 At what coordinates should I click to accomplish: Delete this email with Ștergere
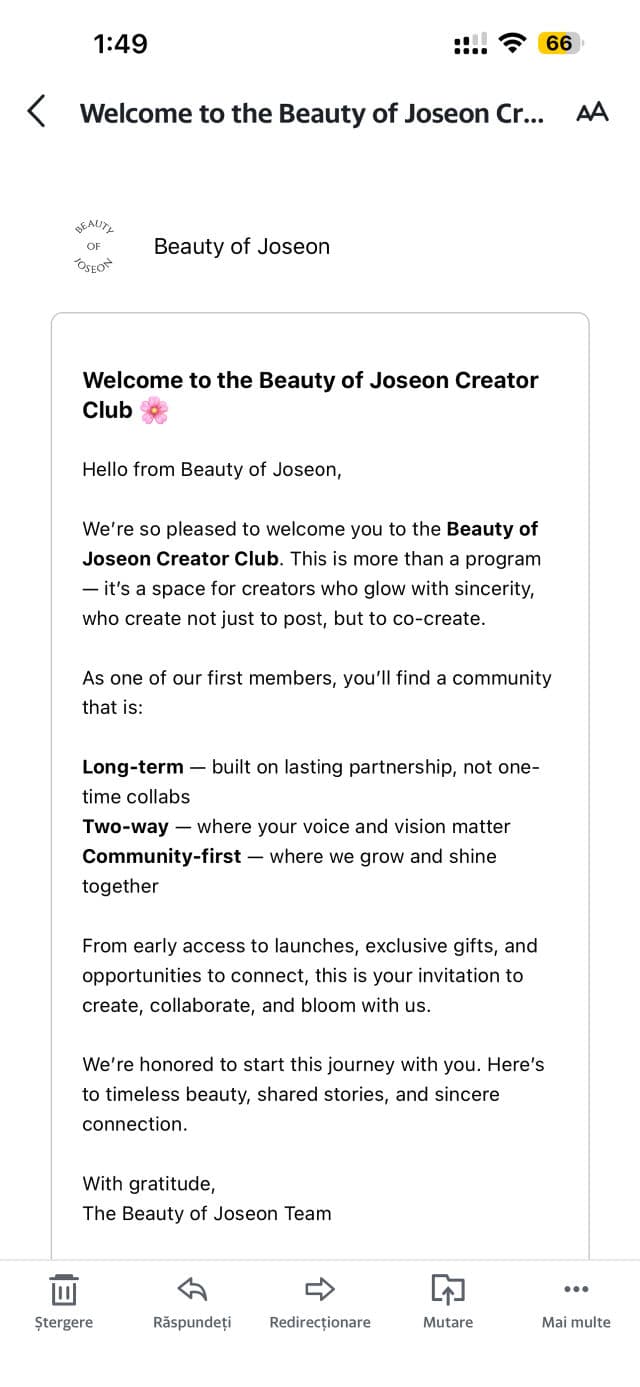[x=63, y=1301]
